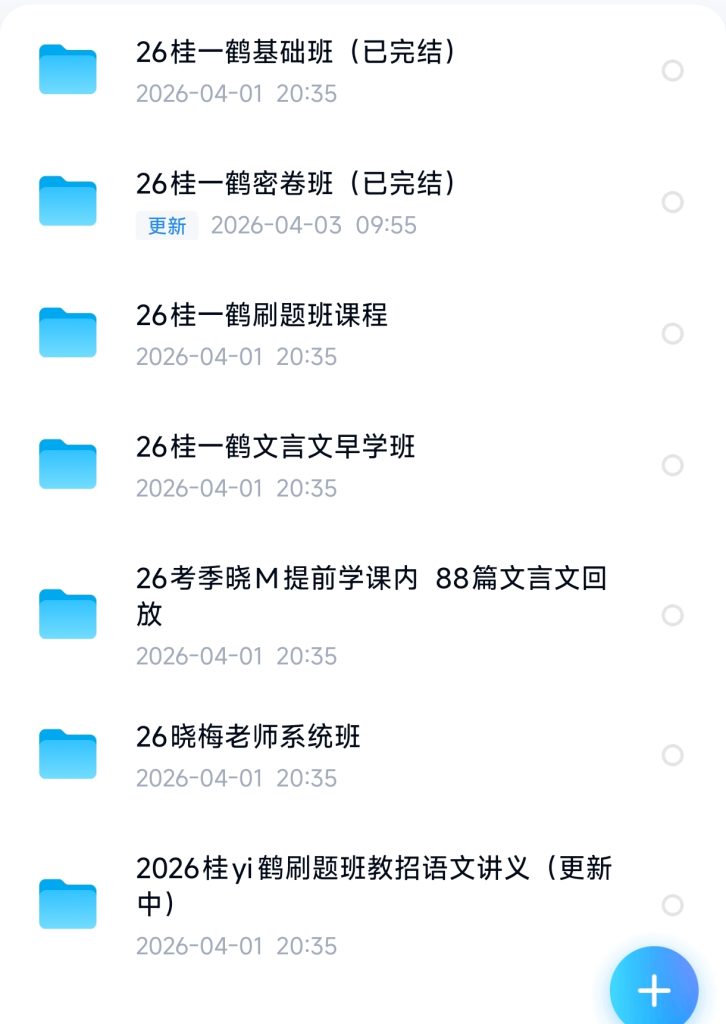Tap the blue plus button to add
The width and height of the screenshot is (726, 1024).
click(x=654, y=990)
